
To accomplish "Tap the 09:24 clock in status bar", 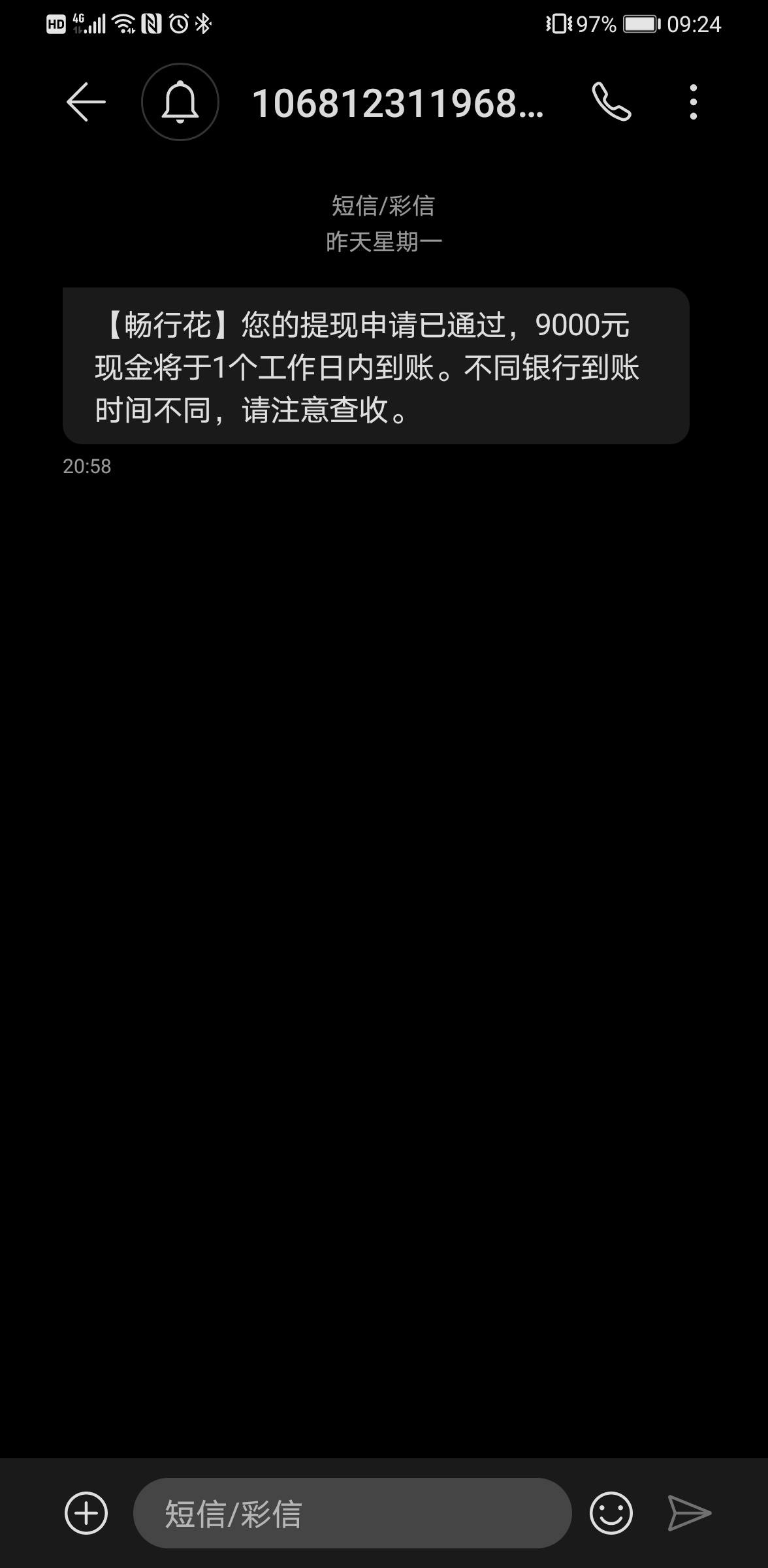I will [x=695, y=24].
